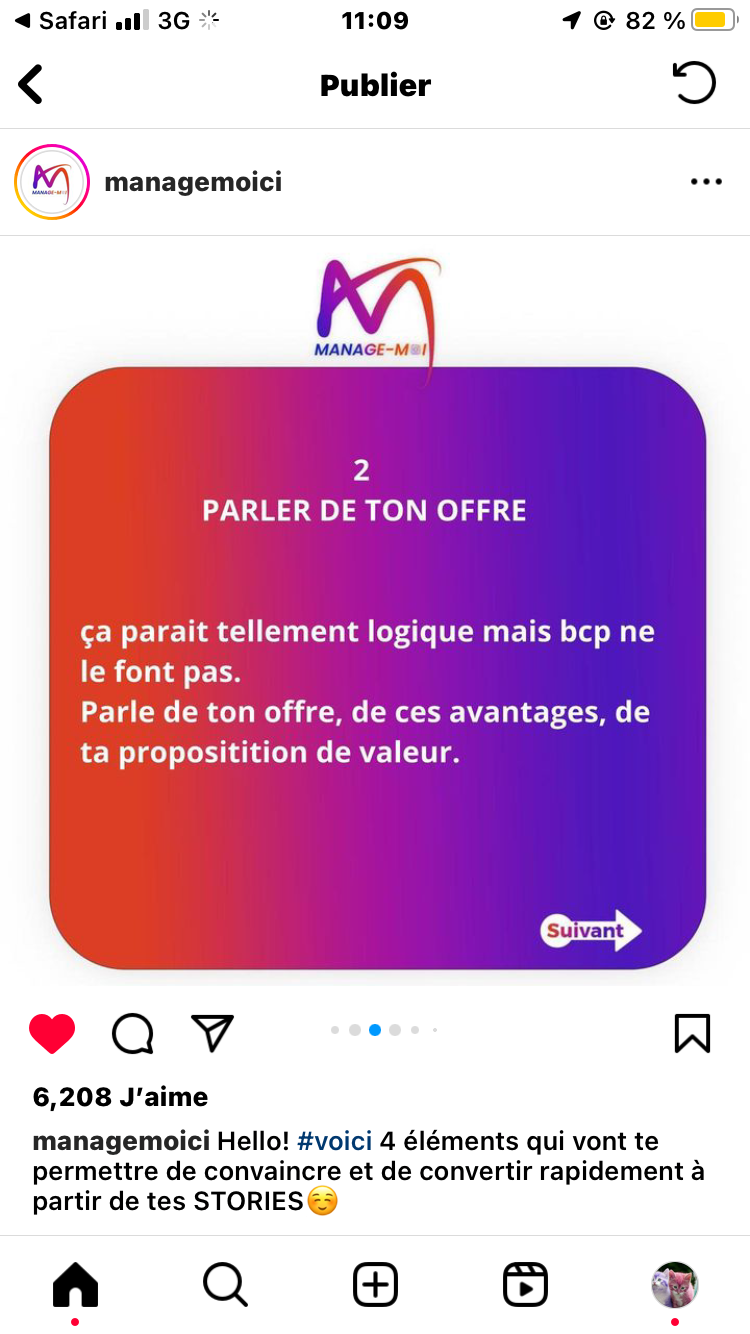Share the post via paper plane icon
Image resolution: width=750 pixels, height=1334 pixels.
pos(212,1033)
